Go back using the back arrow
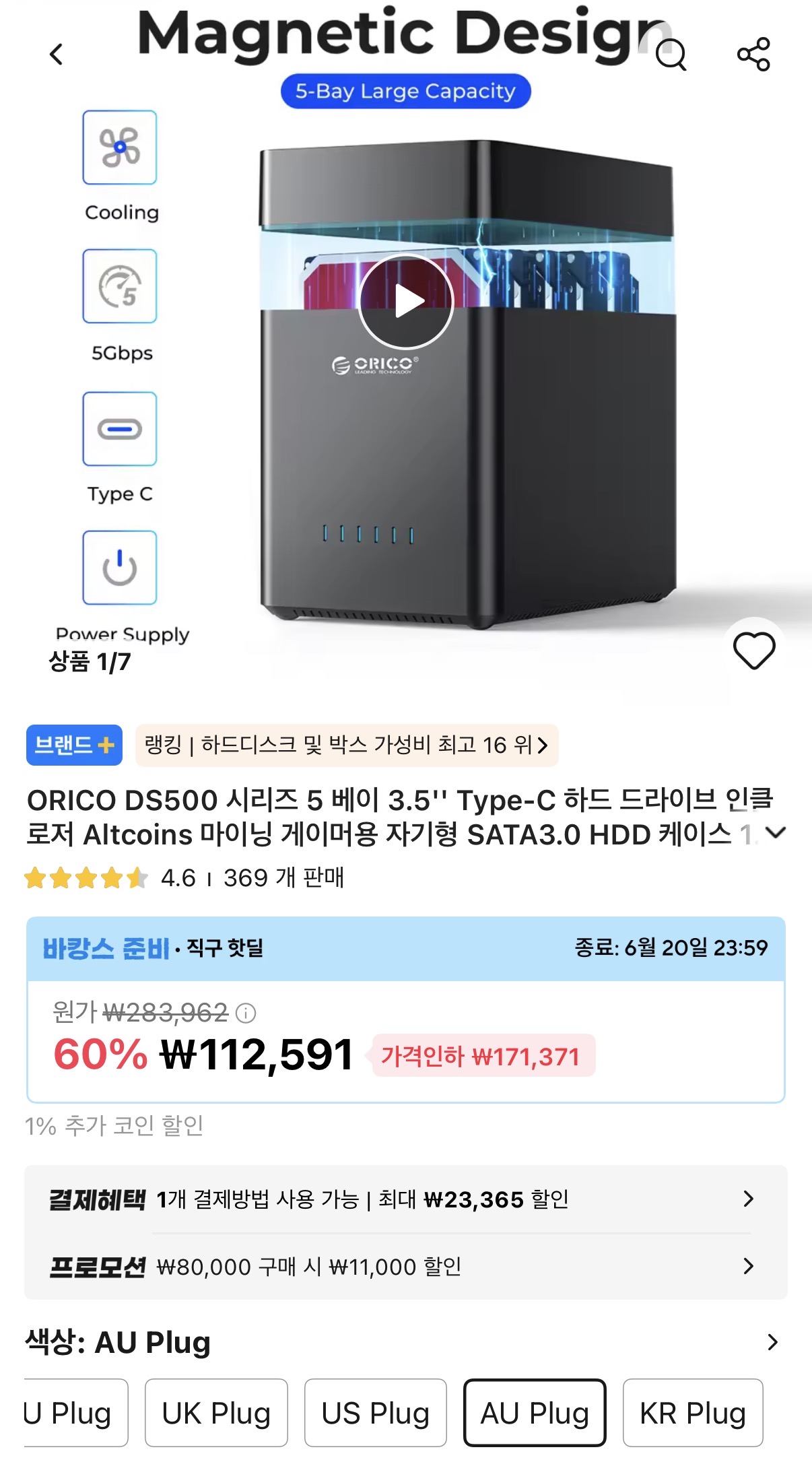This screenshot has width=812, height=1464. (x=57, y=54)
